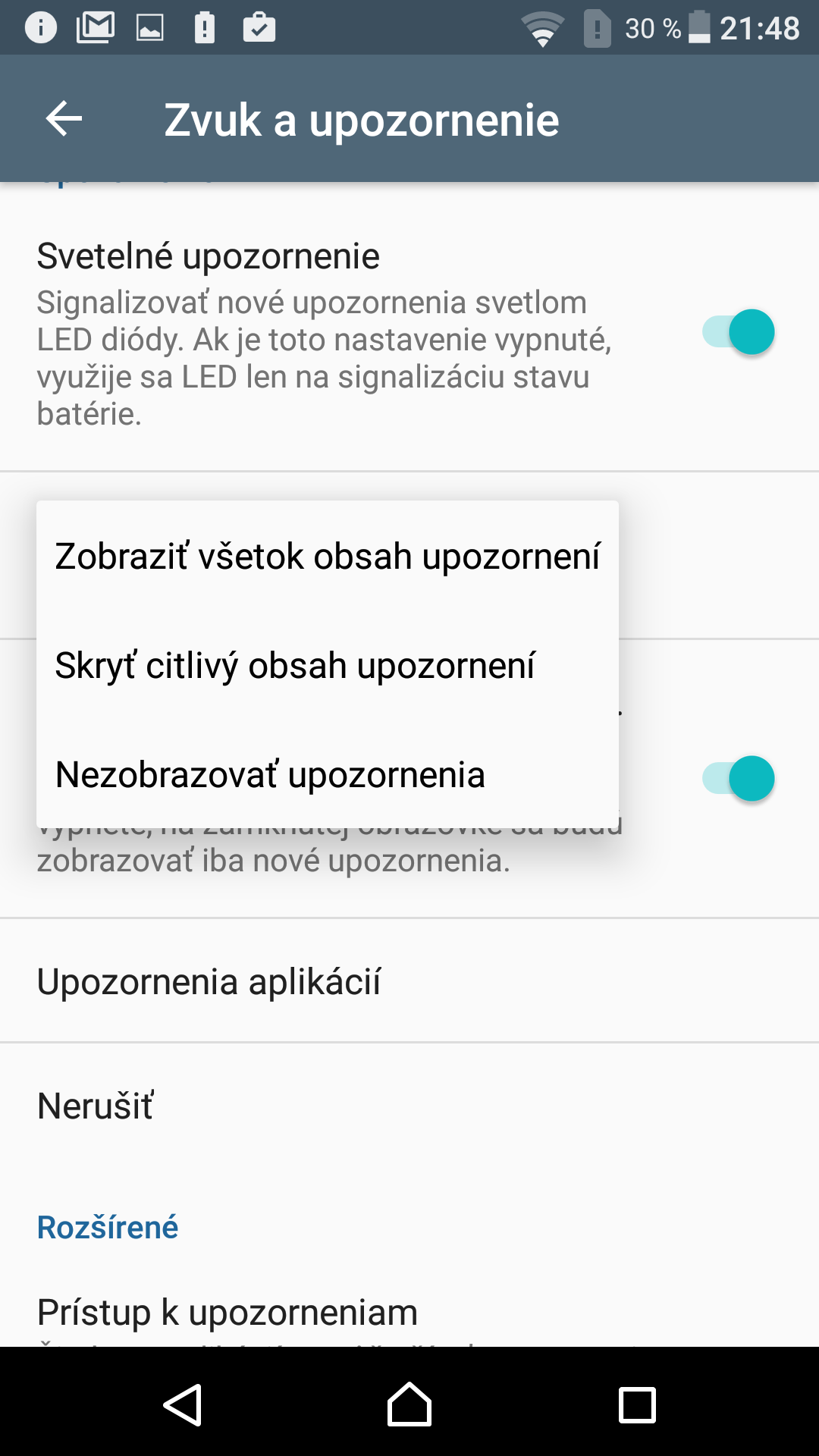This screenshot has height=1456, width=819.
Task: Toggle the Svetelné upozornenie switch
Action: [x=738, y=332]
